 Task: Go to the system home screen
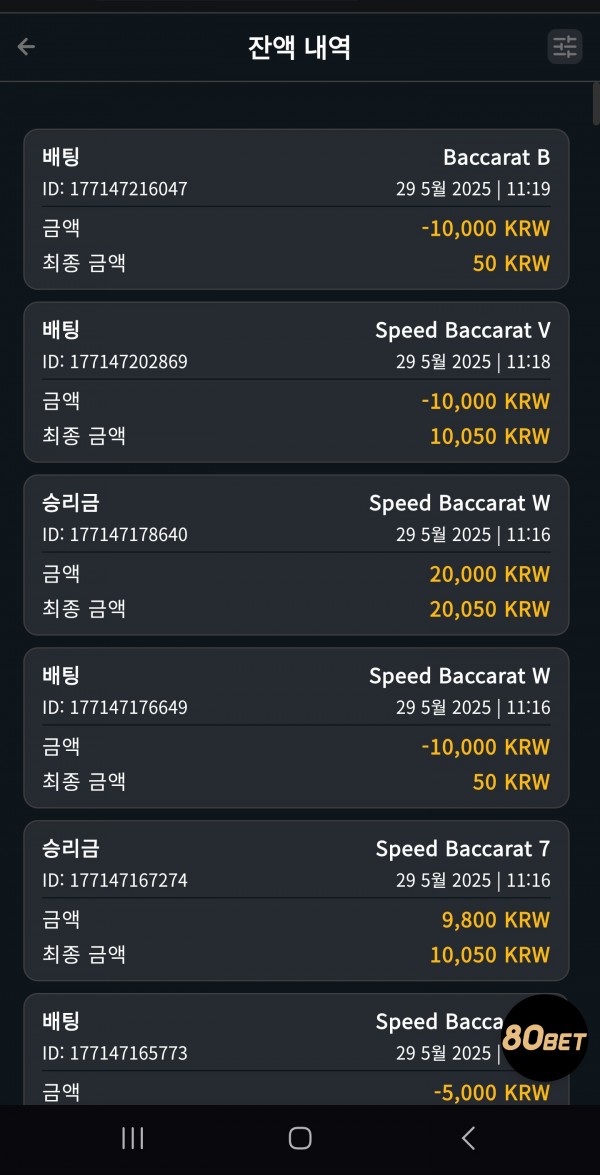coord(300,1138)
